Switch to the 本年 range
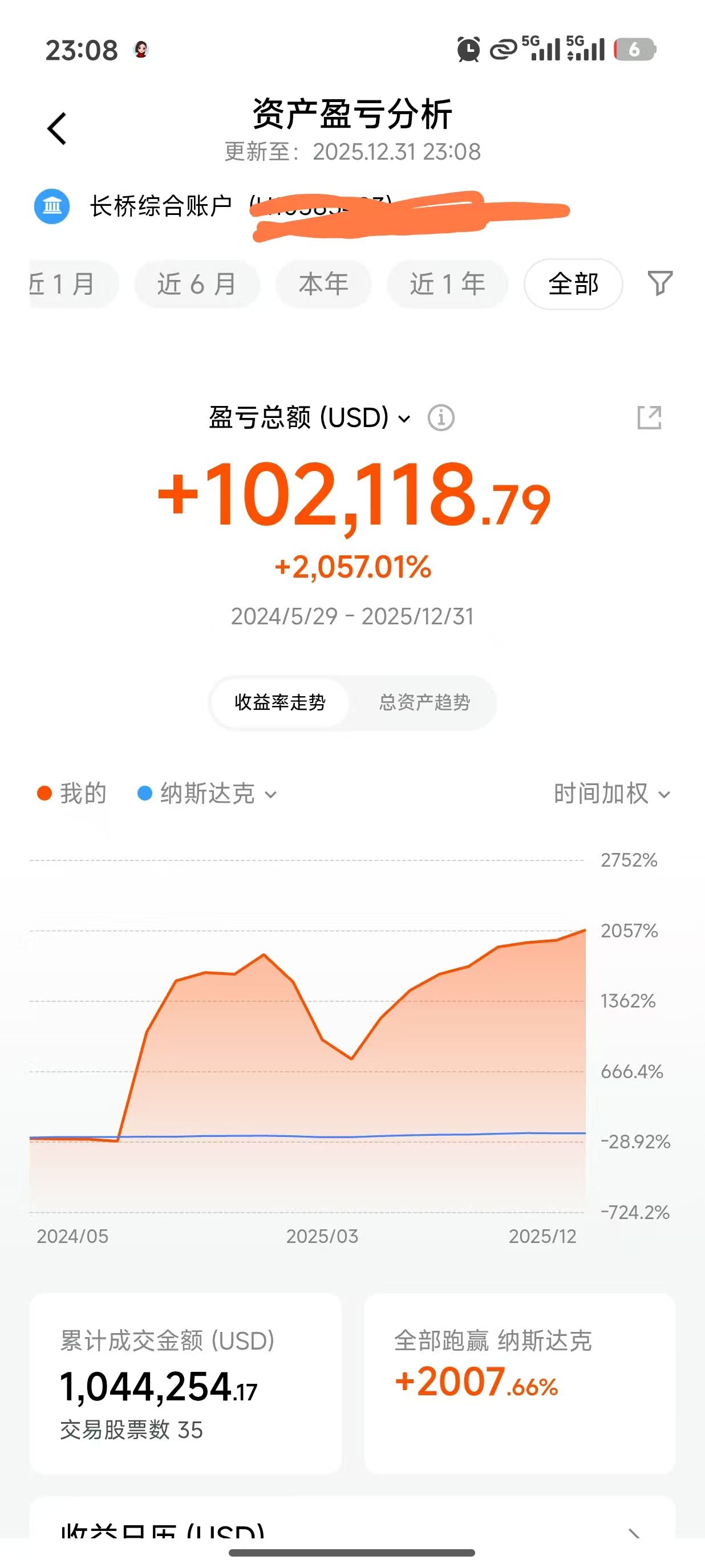This screenshot has width=705, height=1568. coord(323,283)
